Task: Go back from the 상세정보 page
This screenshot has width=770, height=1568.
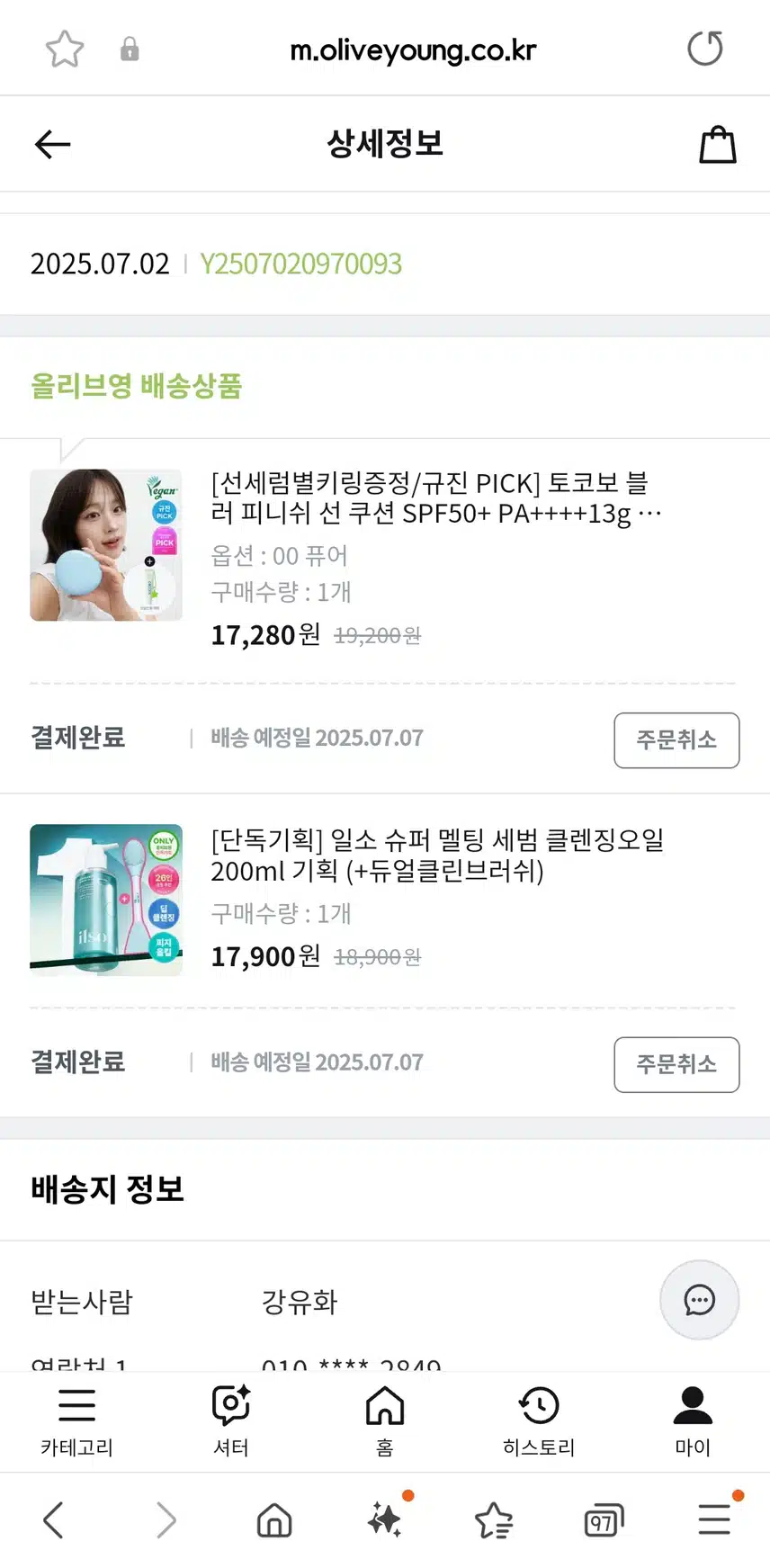Action: (x=52, y=144)
